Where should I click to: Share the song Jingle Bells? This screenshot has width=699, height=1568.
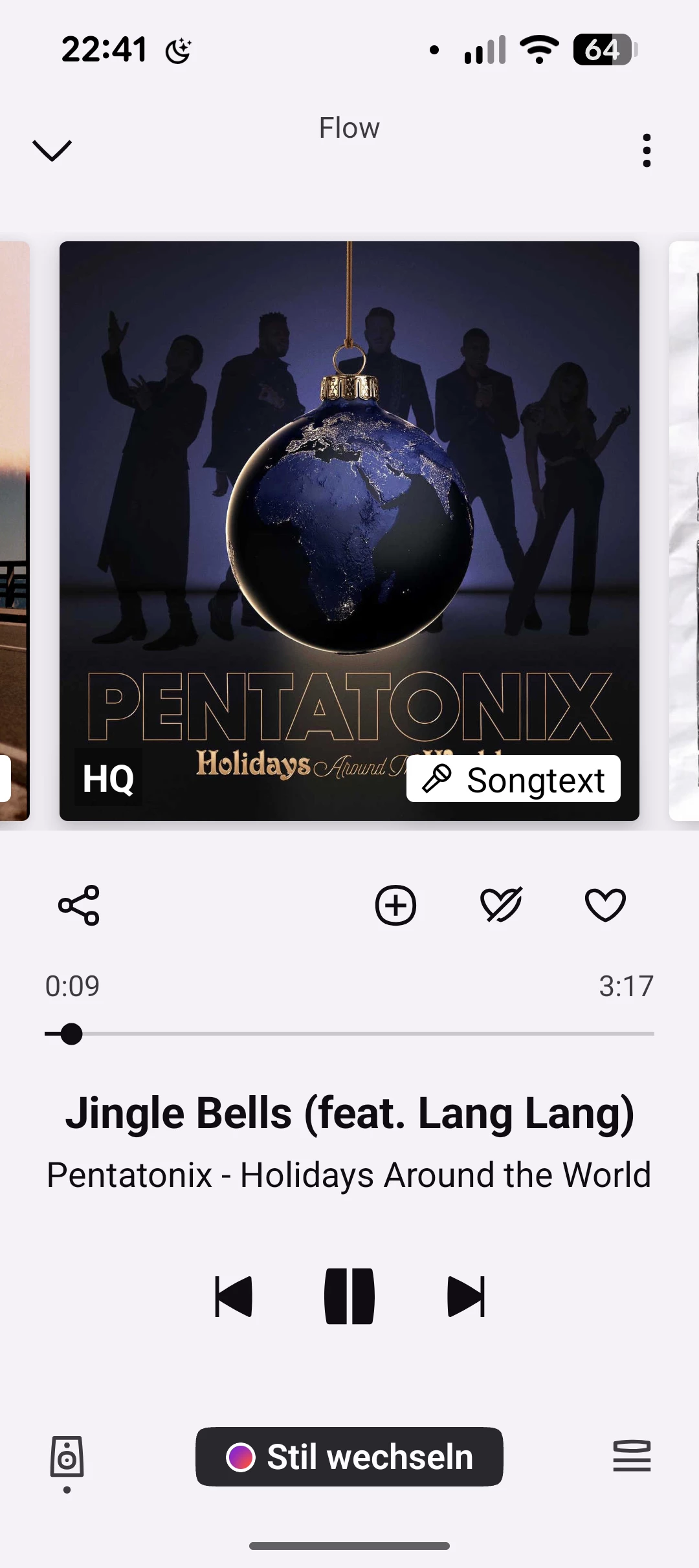(x=79, y=905)
